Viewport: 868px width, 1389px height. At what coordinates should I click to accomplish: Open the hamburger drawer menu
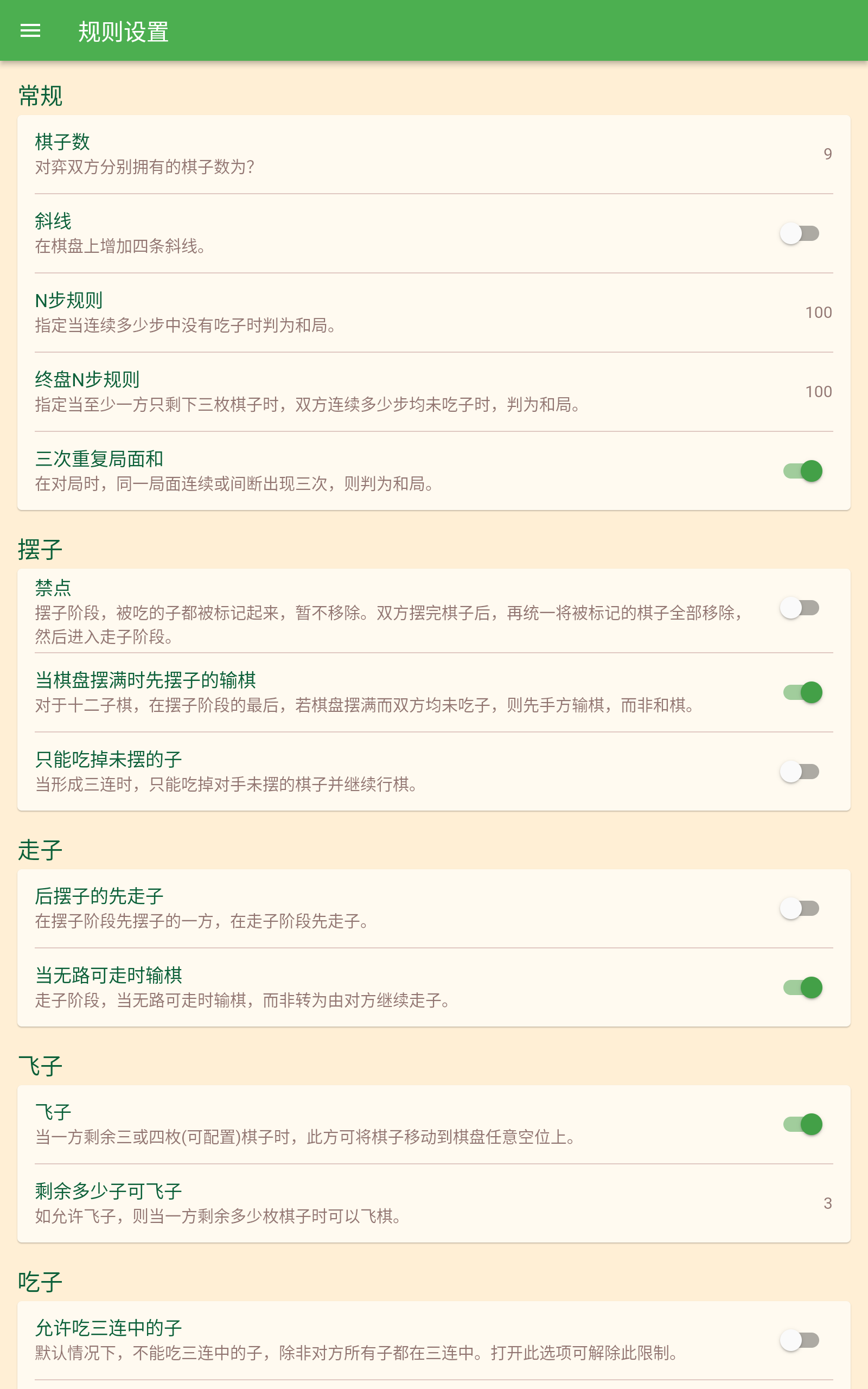[30, 31]
